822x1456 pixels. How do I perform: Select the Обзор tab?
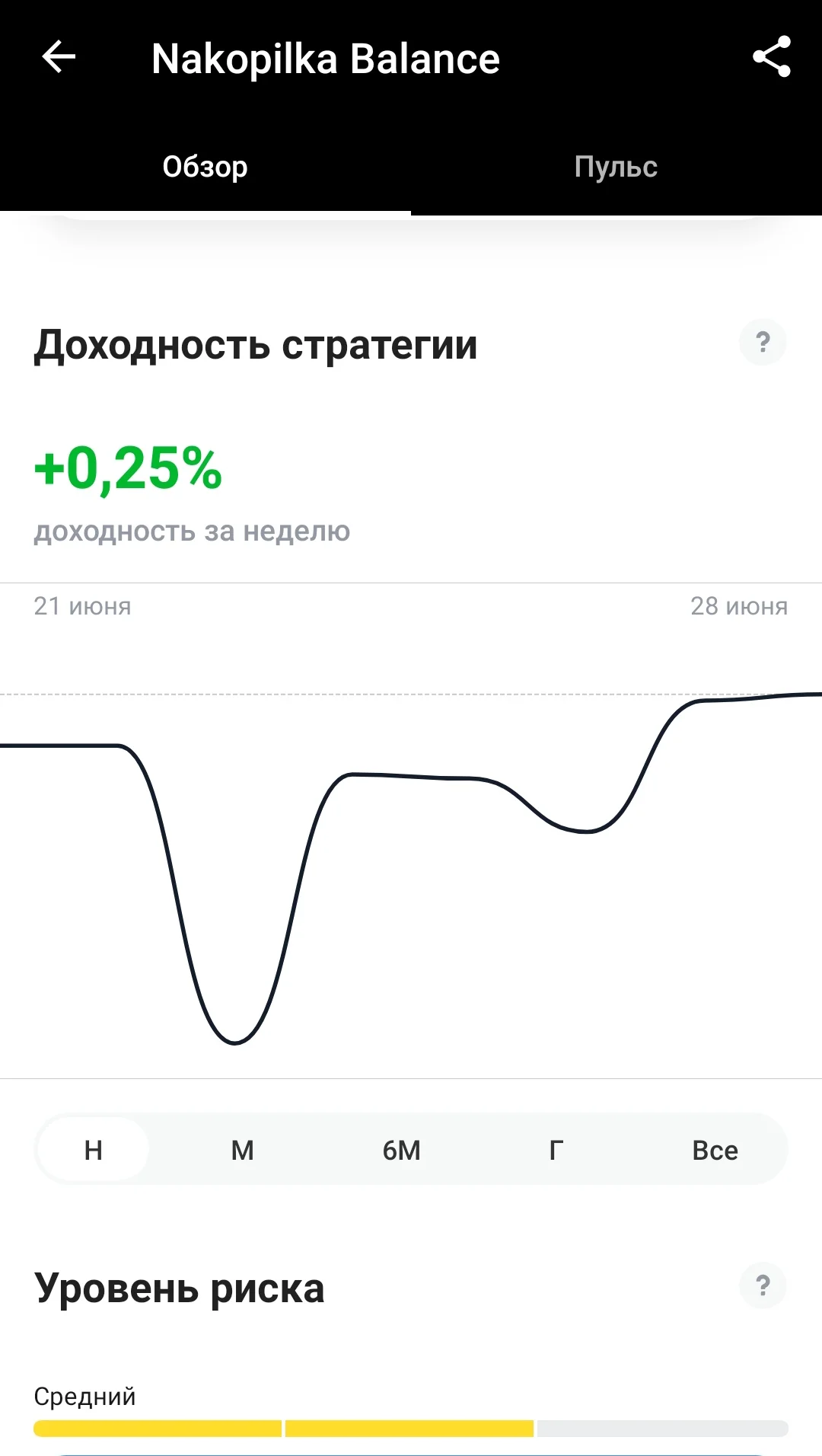pos(205,167)
